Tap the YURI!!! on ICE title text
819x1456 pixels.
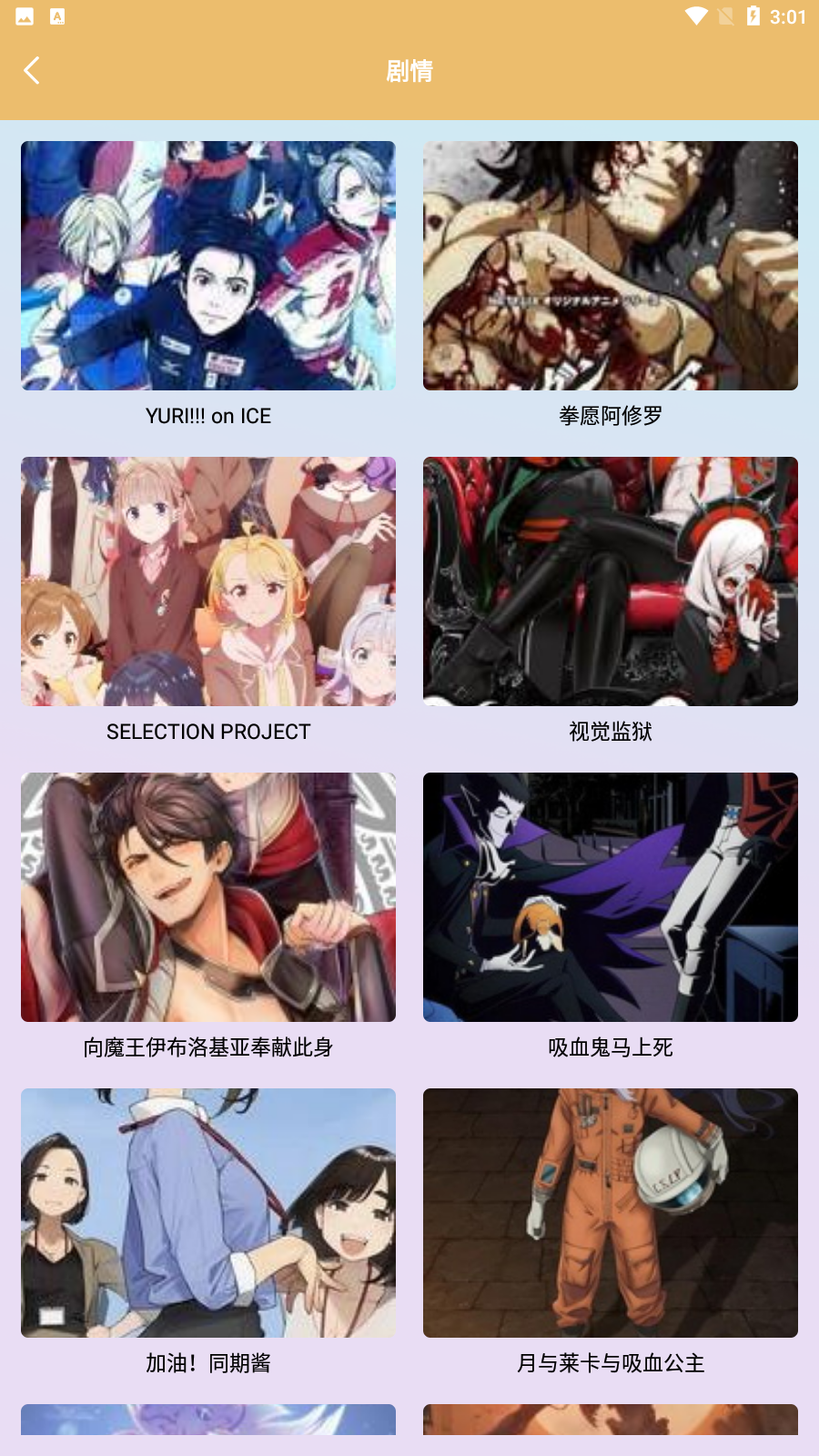[208, 415]
